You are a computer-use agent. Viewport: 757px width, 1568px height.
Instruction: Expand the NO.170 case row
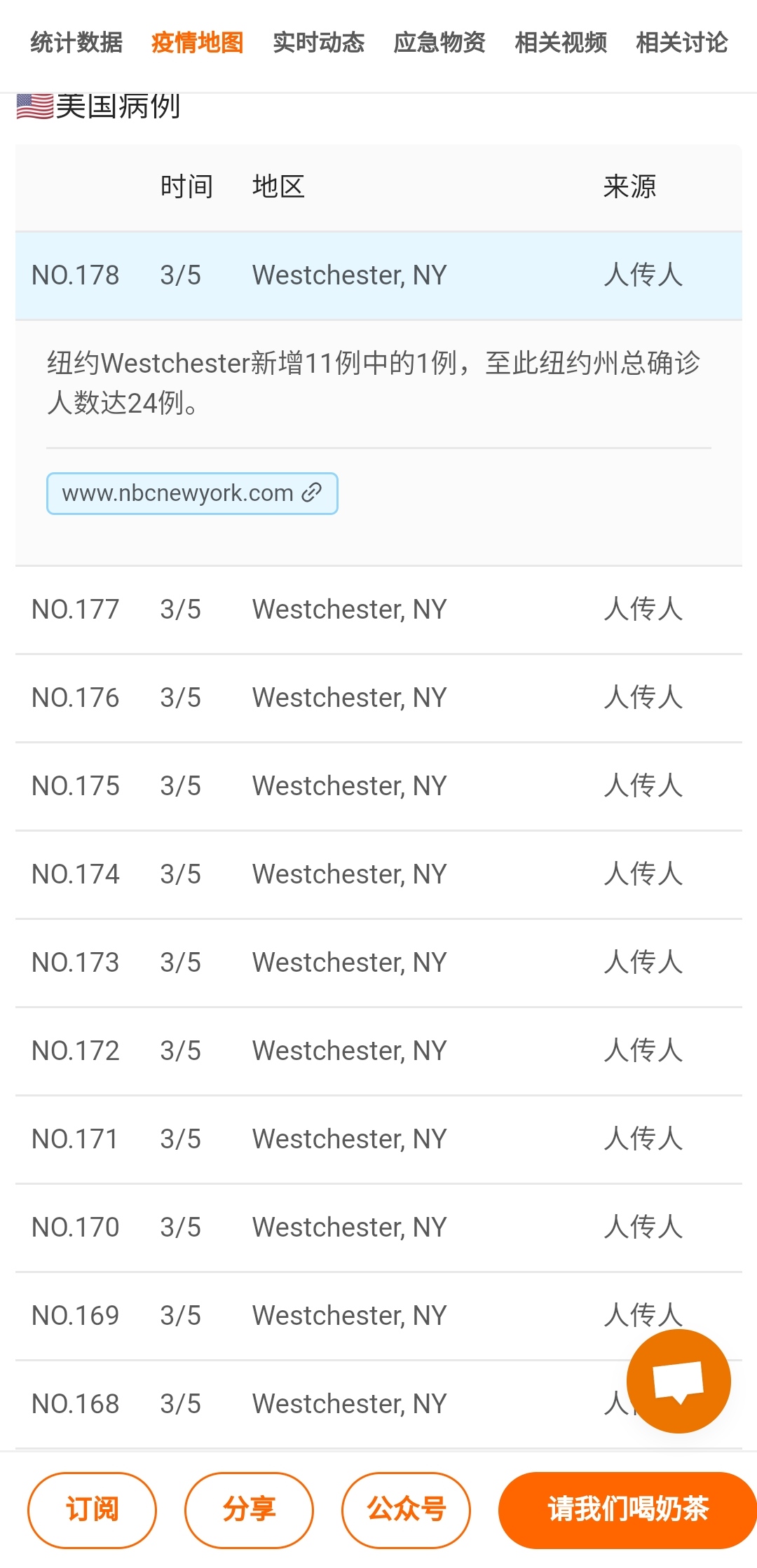[378, 1227]
